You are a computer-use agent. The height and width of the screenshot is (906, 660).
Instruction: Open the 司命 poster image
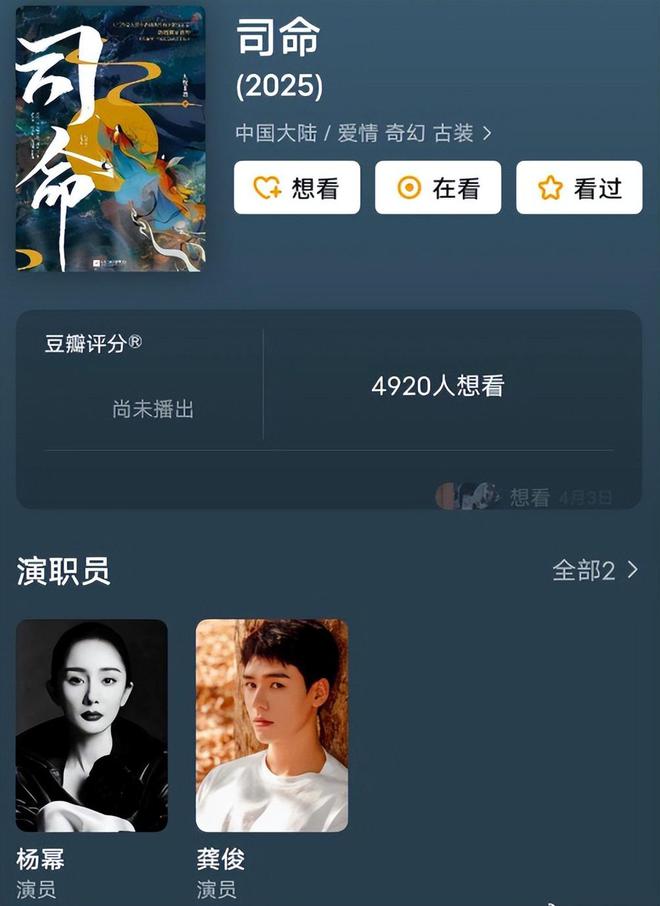[x=110, y=139]
